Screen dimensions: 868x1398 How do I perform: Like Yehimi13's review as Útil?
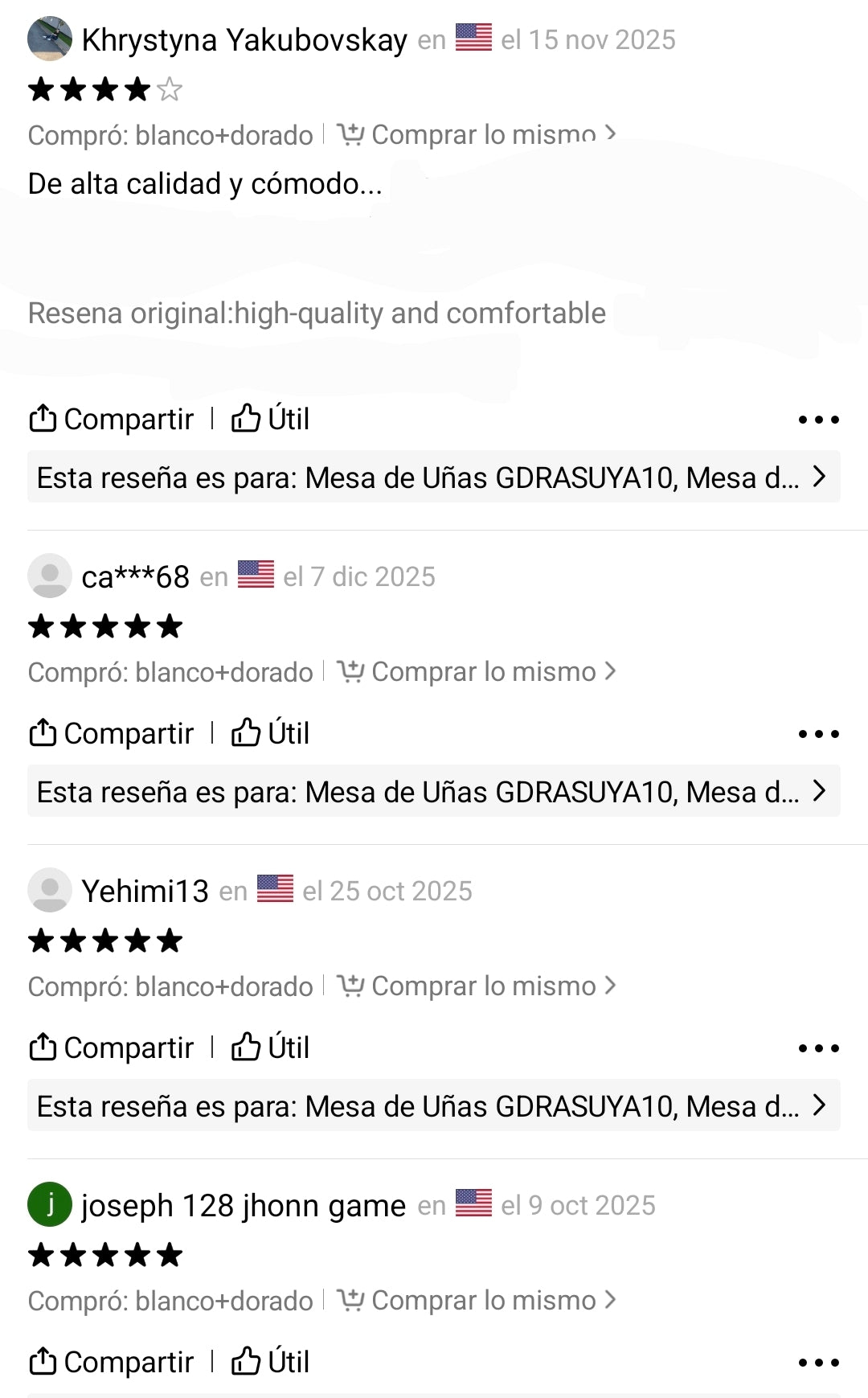click(x=270, y=1047)
